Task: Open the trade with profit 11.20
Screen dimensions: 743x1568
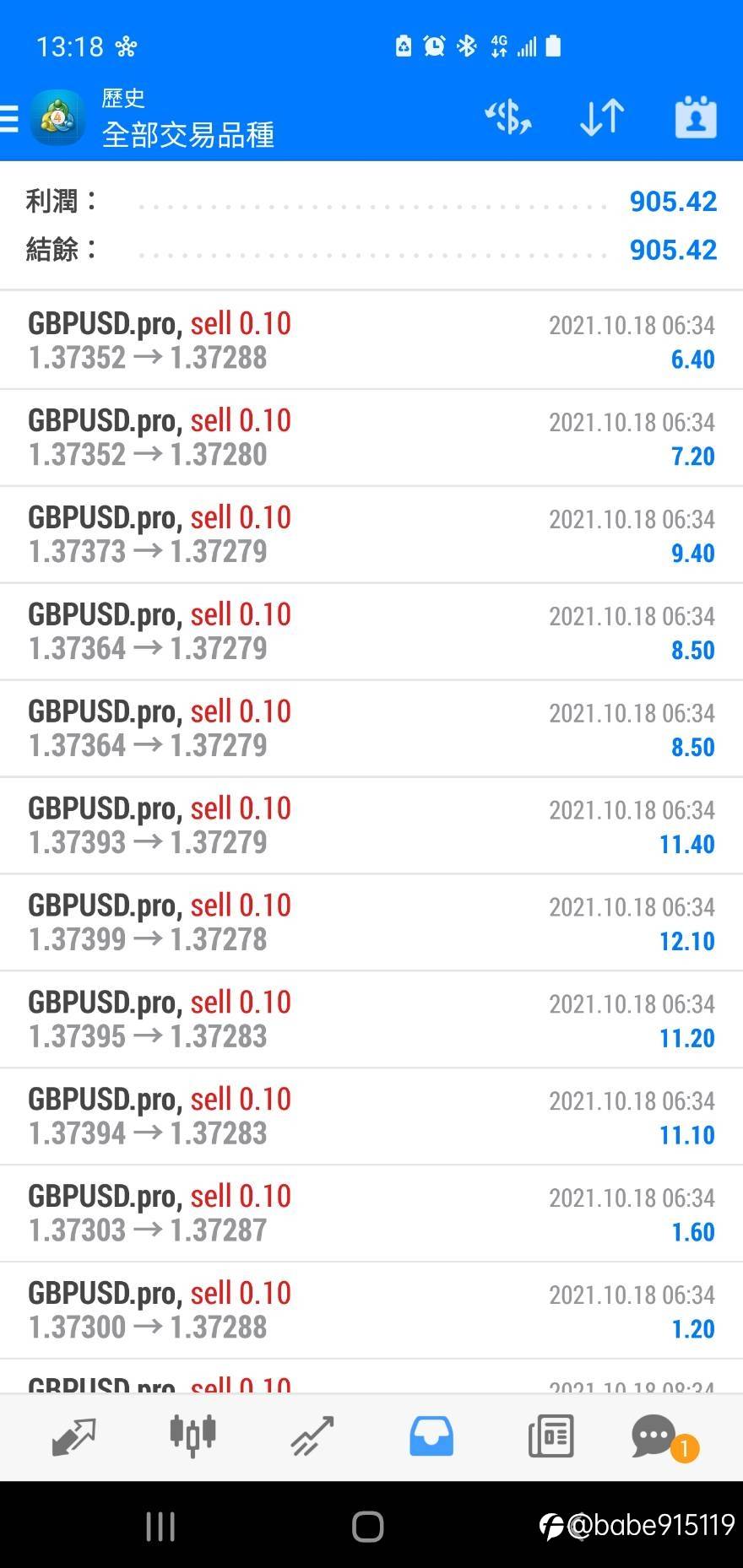Action: click(x=371, y=1019)
